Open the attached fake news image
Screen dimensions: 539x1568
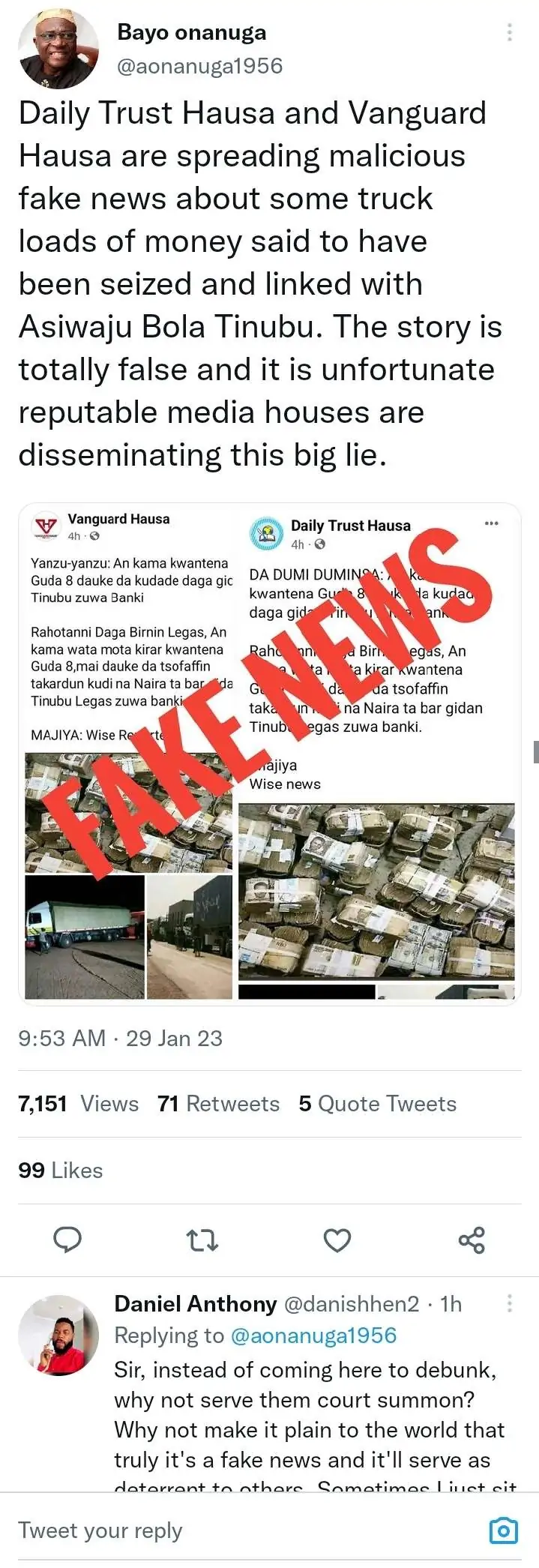270,754
